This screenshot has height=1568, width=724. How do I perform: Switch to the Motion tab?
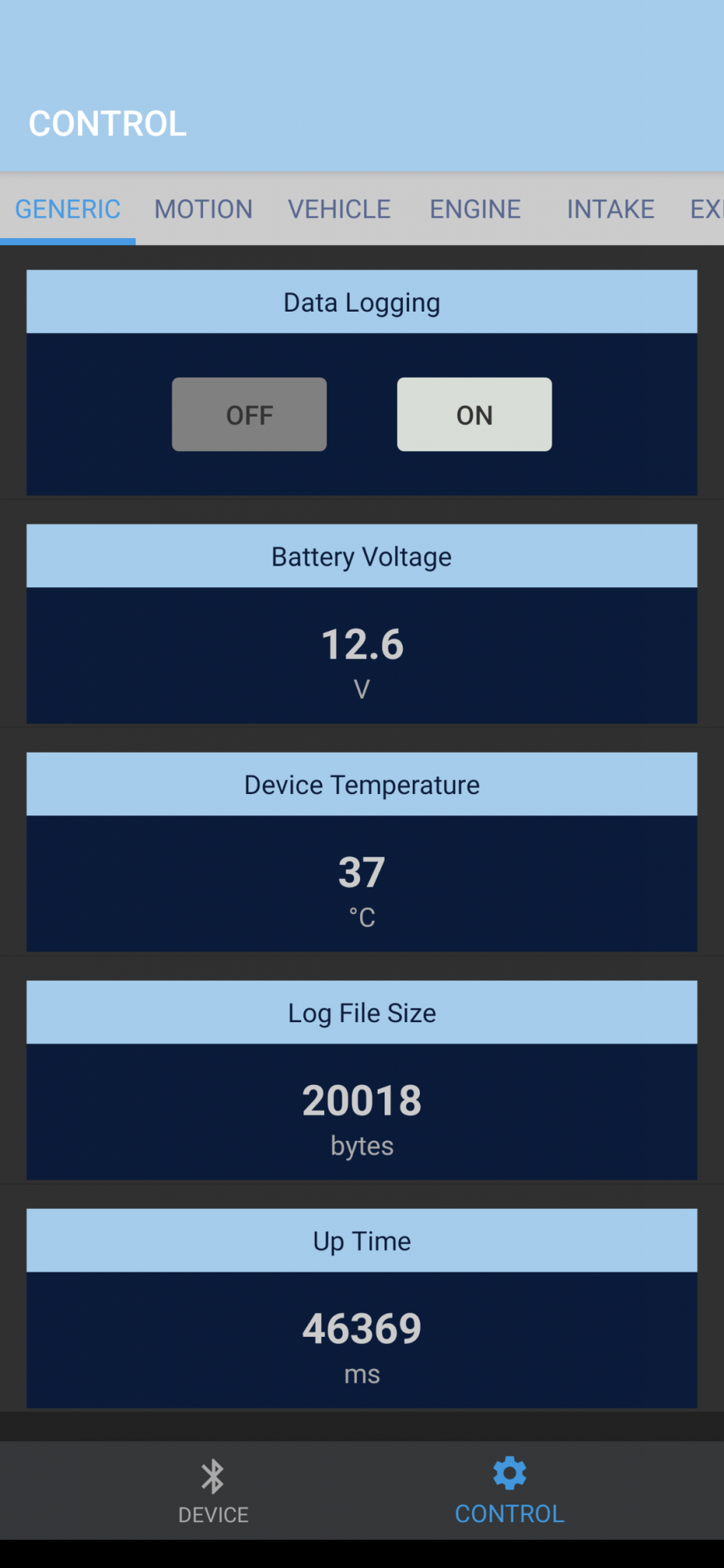tap(203, 209)
